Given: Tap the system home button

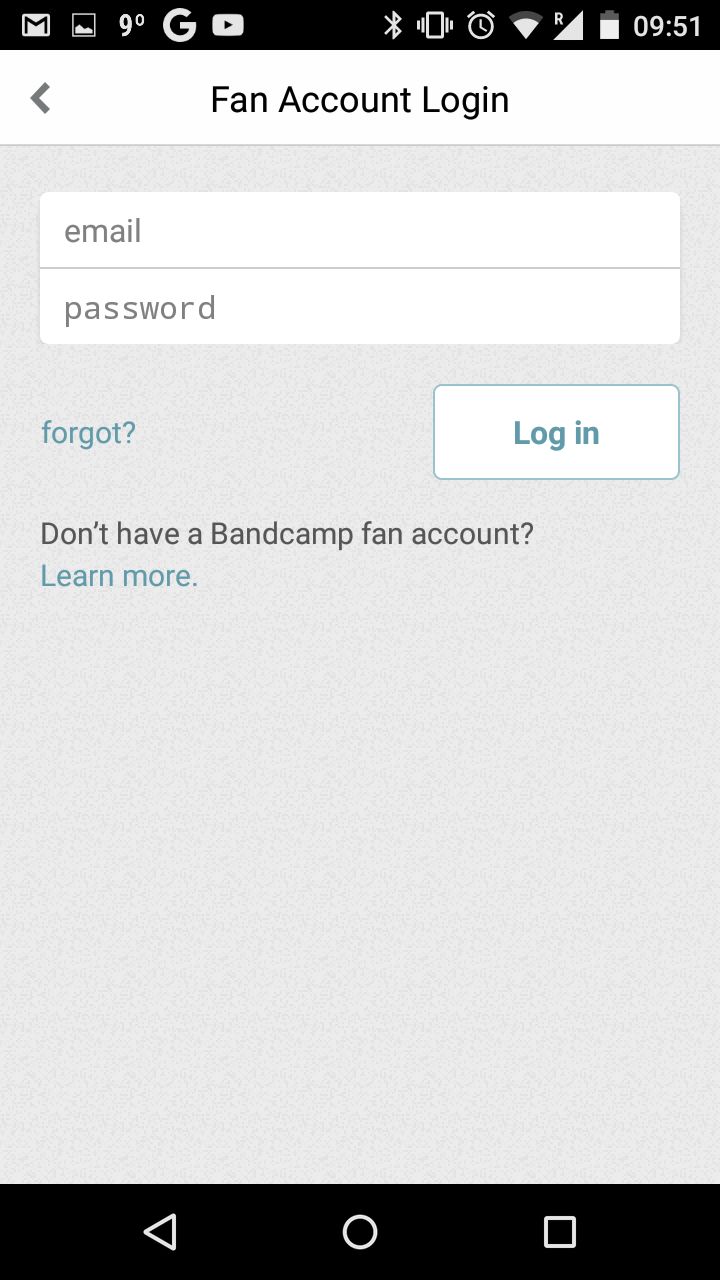Looking at the screenshot, I should (360, 1232).
